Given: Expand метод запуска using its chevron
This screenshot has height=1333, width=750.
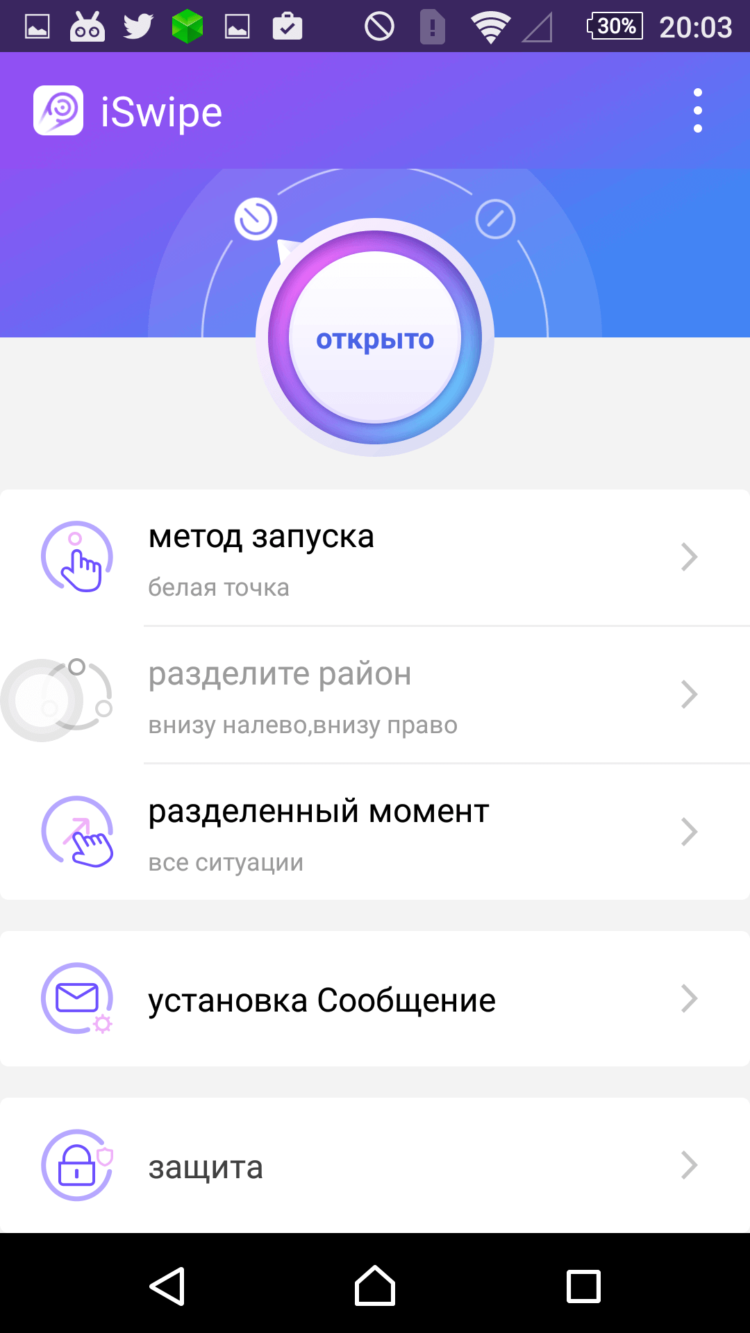Looking at the screenshot, I should click(x=689, y=557).
